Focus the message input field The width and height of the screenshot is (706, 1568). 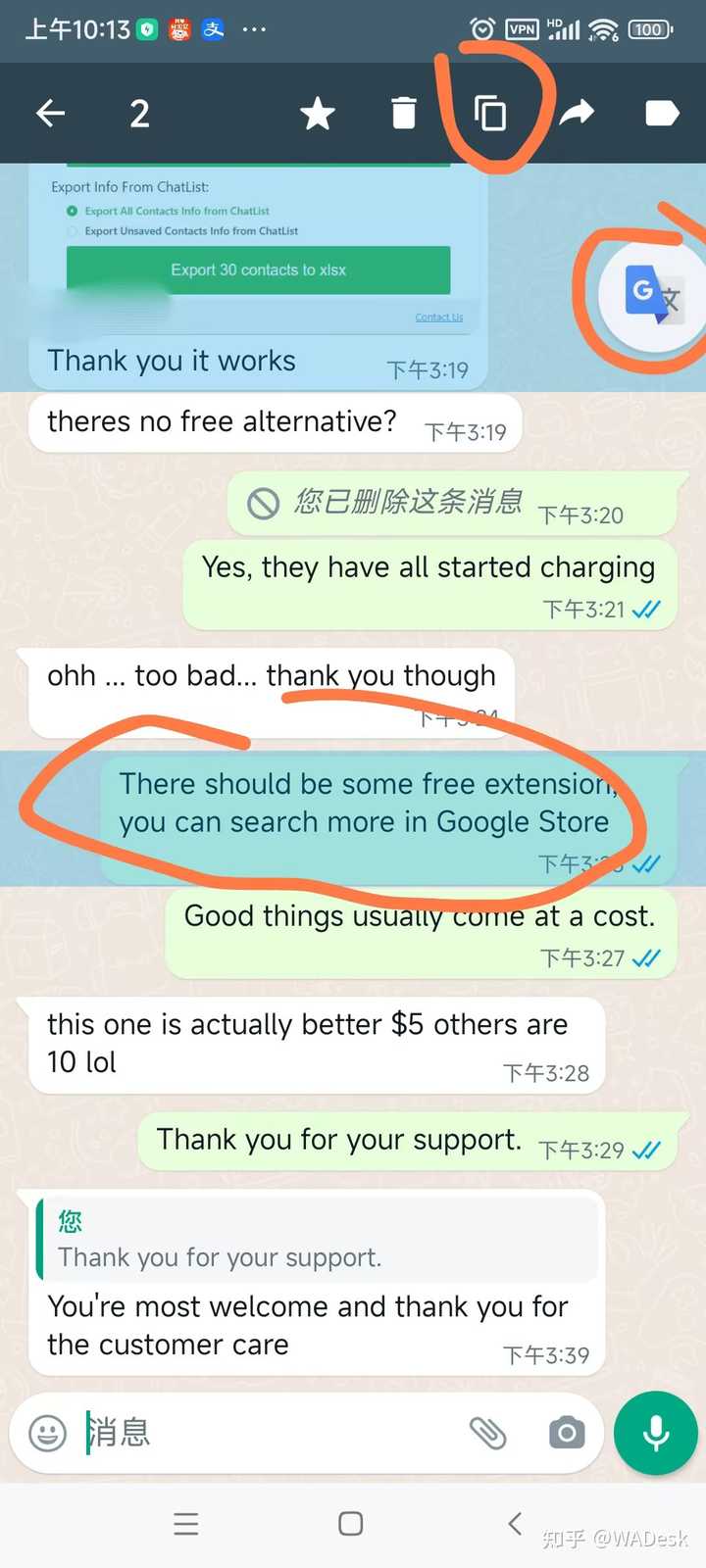(x=275, y=1433)
